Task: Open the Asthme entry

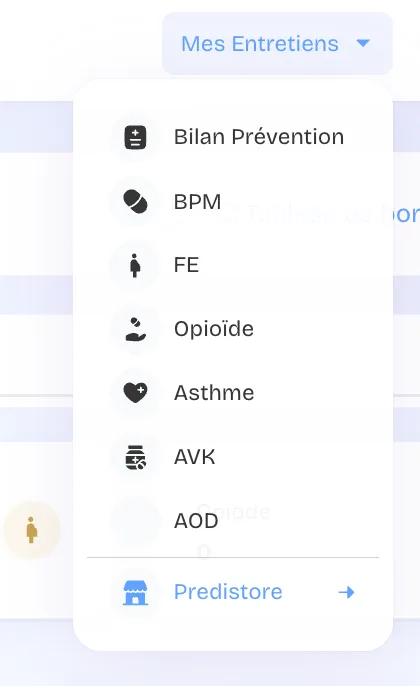Action: pyautogui.click(x=233, y=393)
